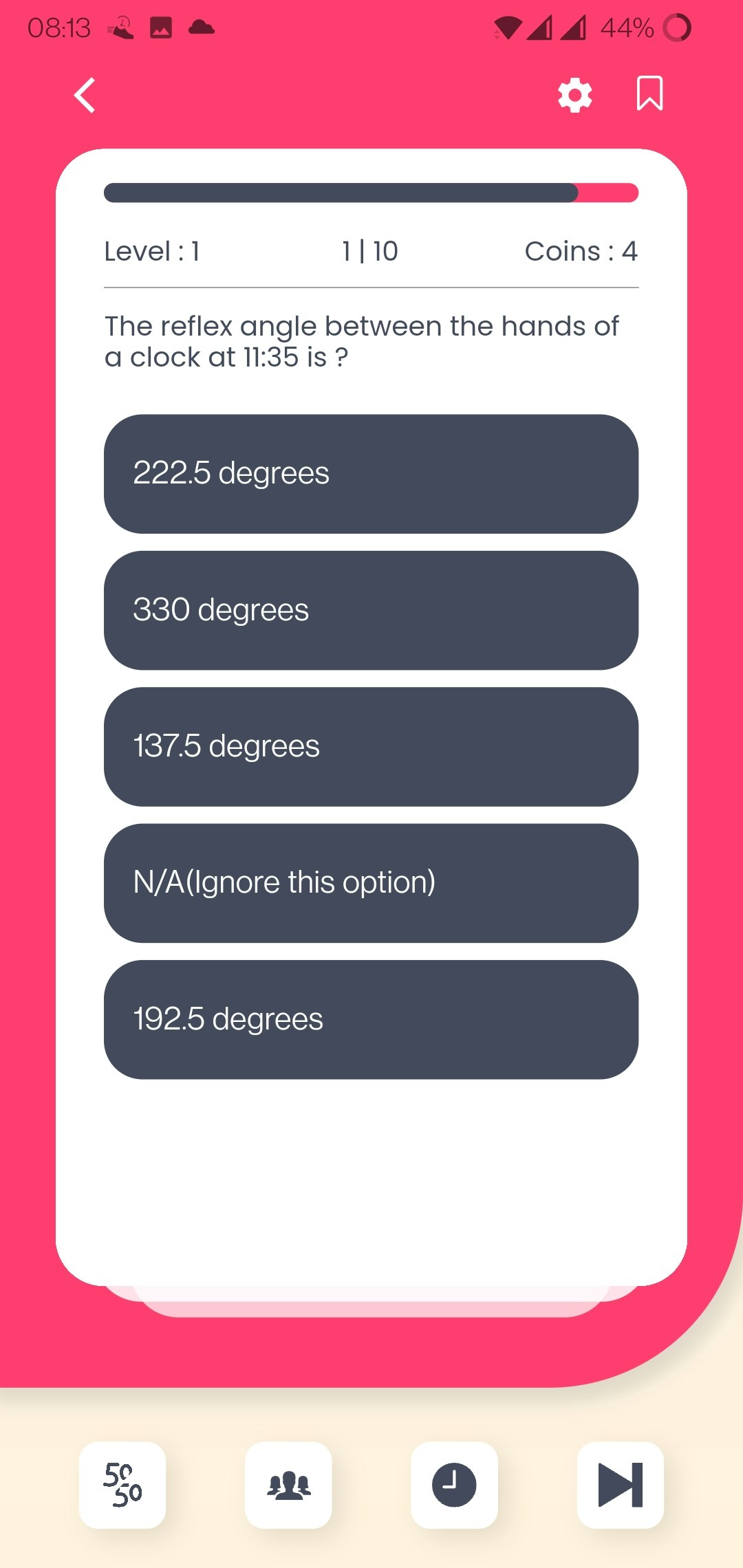Use the clock timer lifeline
743x1568 pixels.
pos(454,1485)
